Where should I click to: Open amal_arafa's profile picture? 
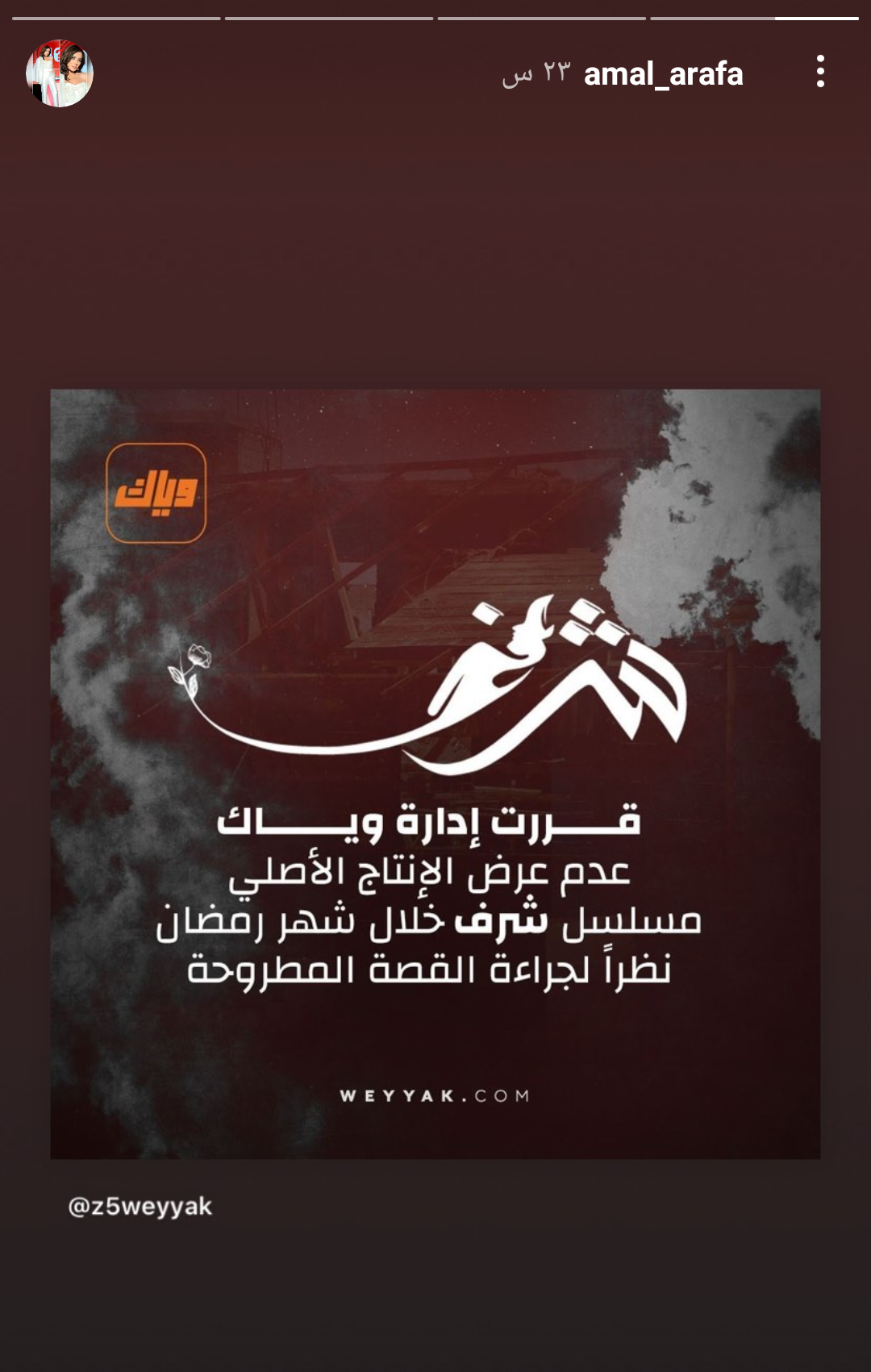[60, 73]
